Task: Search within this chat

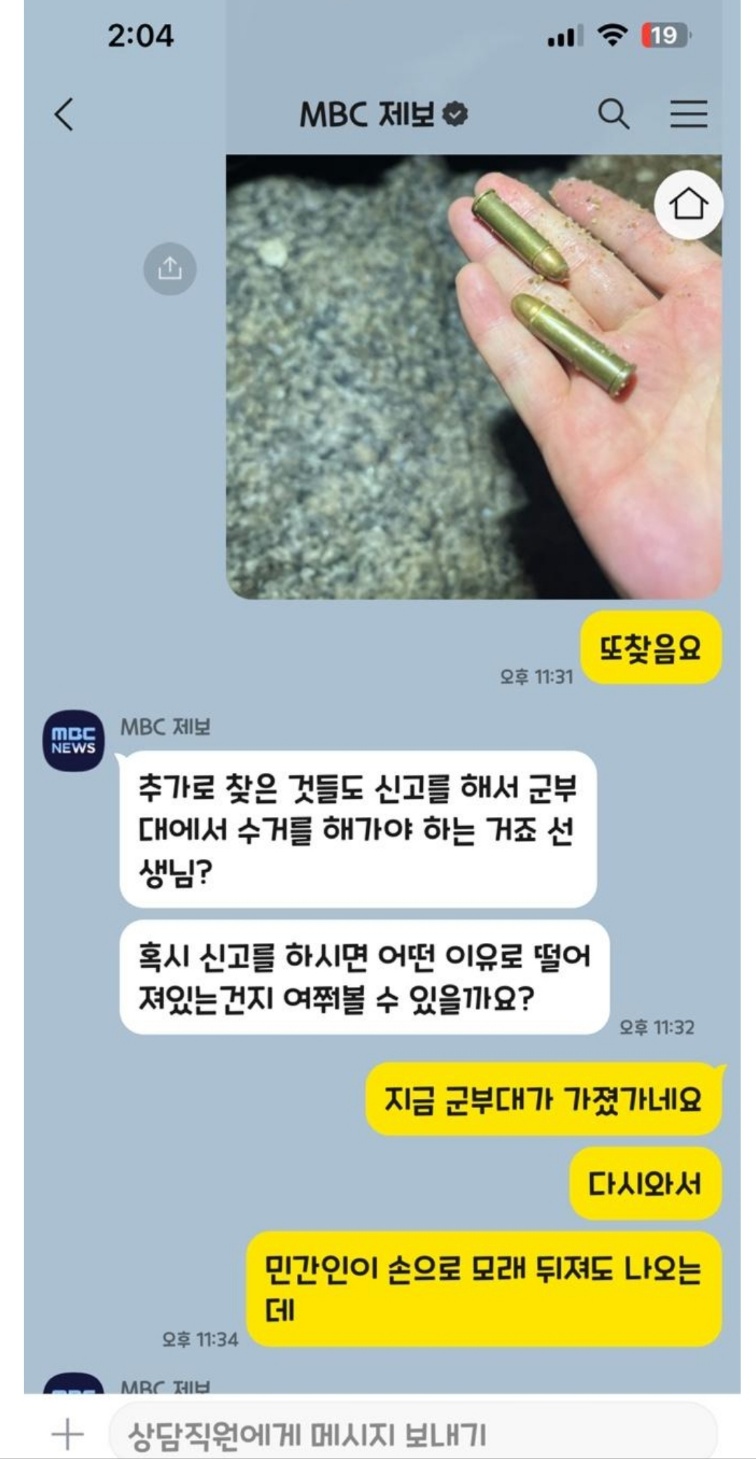Action: pos(613,115)
